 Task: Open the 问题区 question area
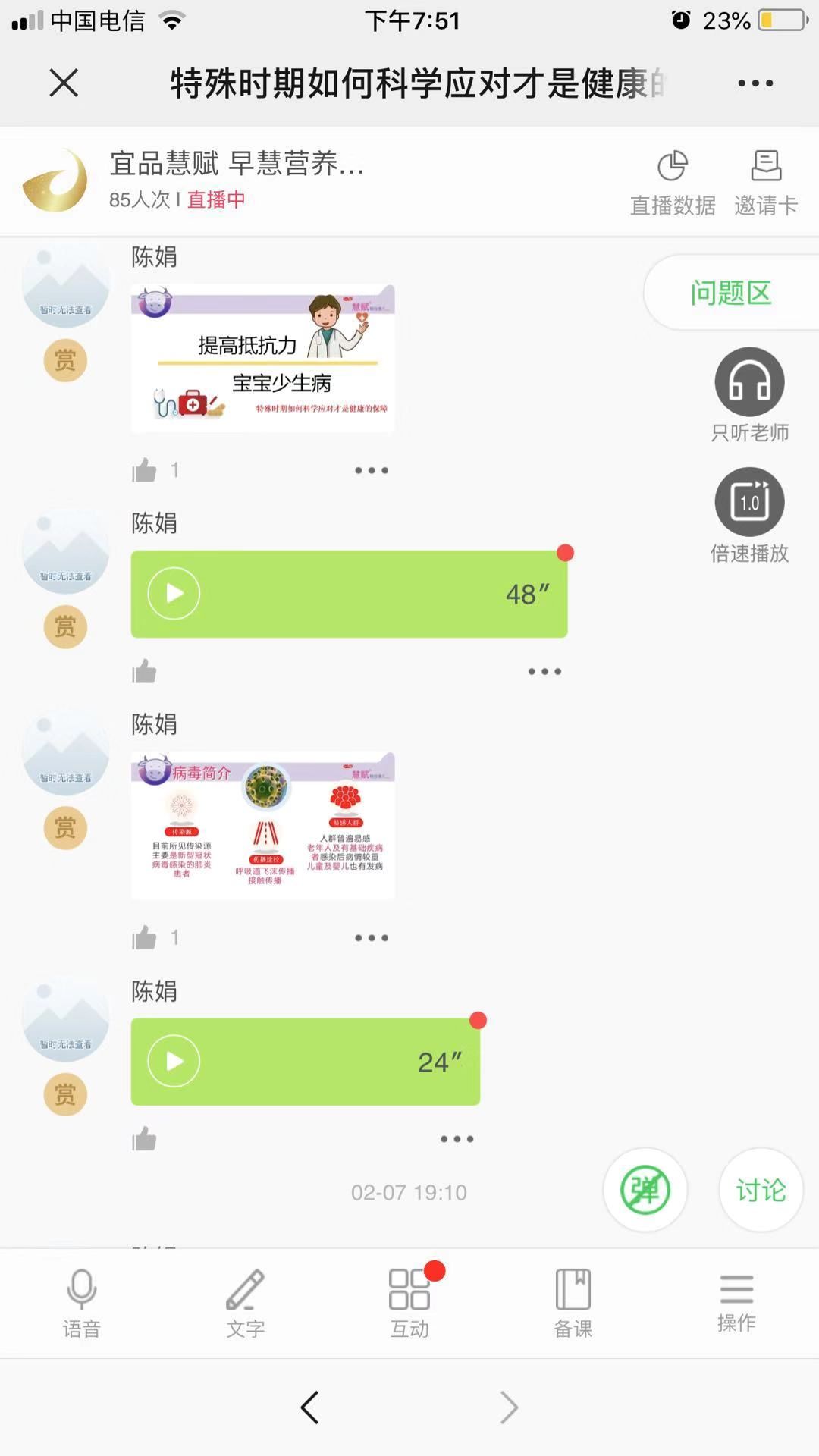(x=730, y=293)
